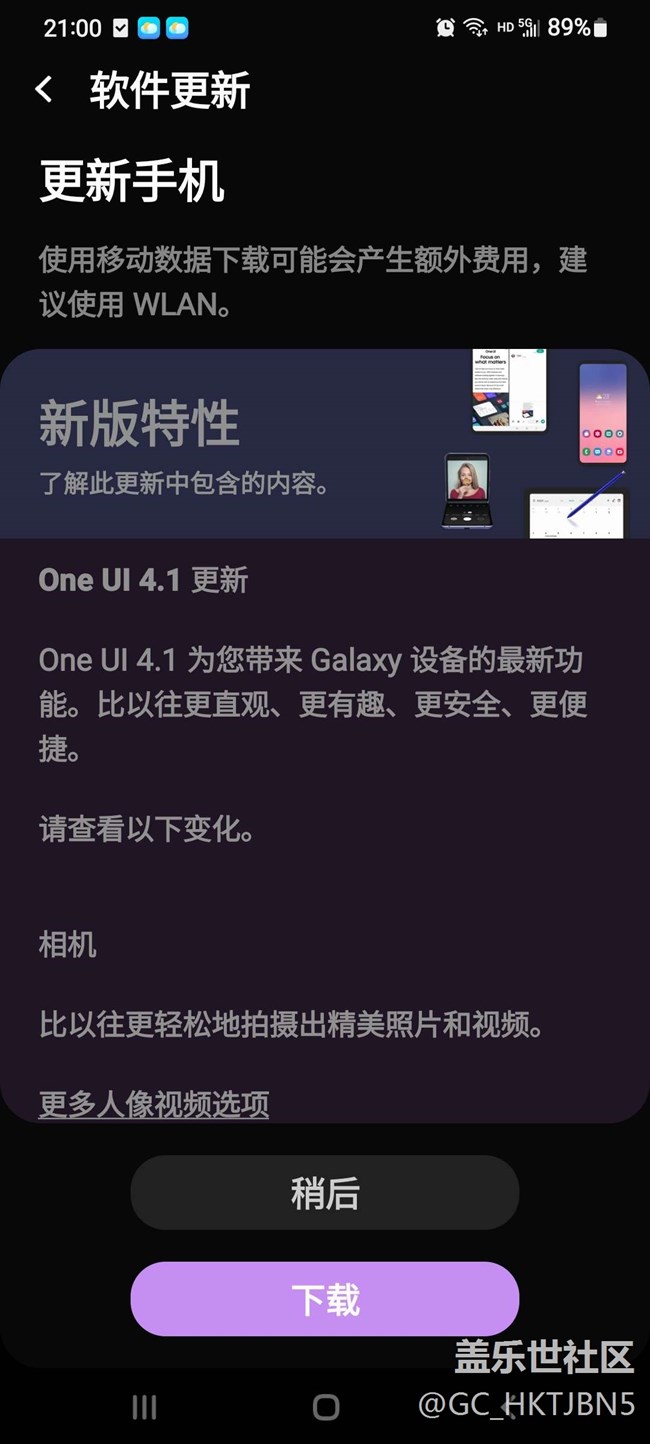Image resolution: width=650 pixels, height=1444 pixels.
Task: Open the 更多人像视频选项 link
Action: tap(154, 1104)
